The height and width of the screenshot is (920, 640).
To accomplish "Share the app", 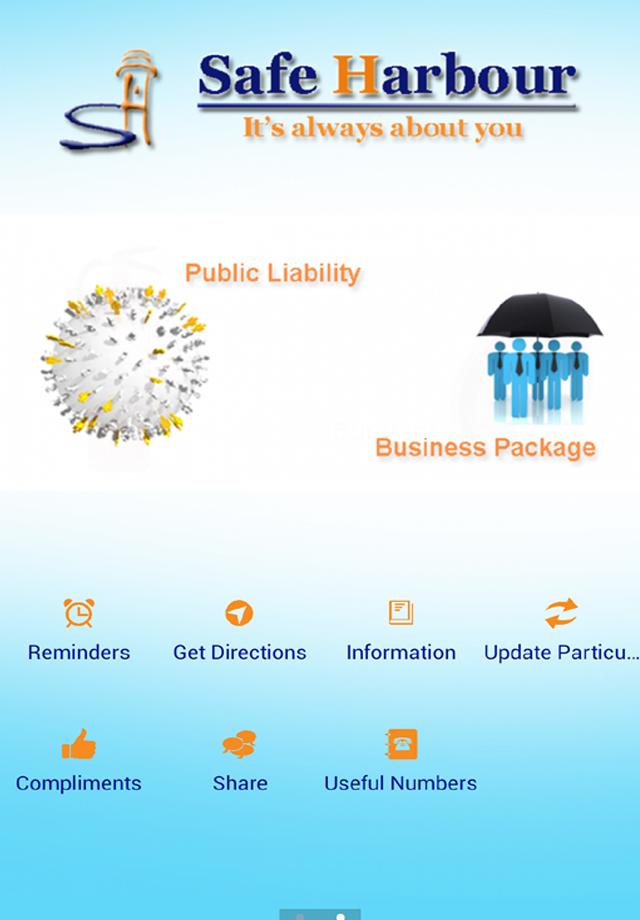I will point(240,762).
